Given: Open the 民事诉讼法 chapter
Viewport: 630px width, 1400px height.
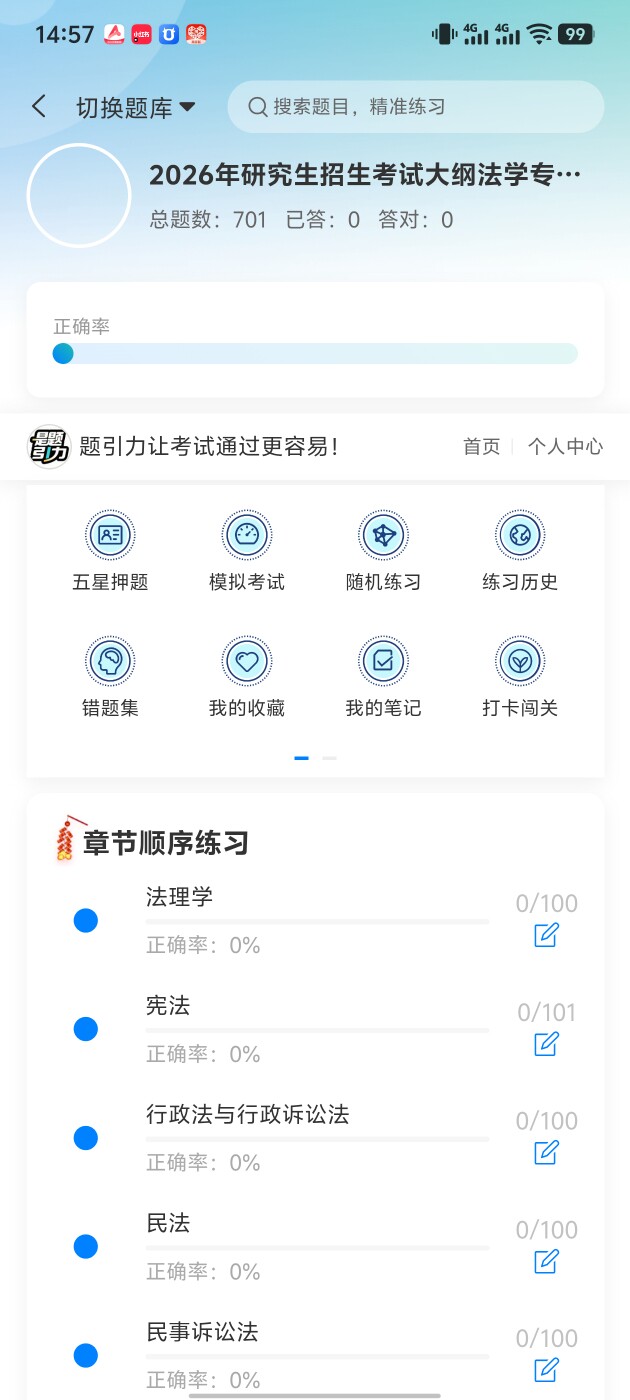Looking at the screenshot, I should point(202,1332).
